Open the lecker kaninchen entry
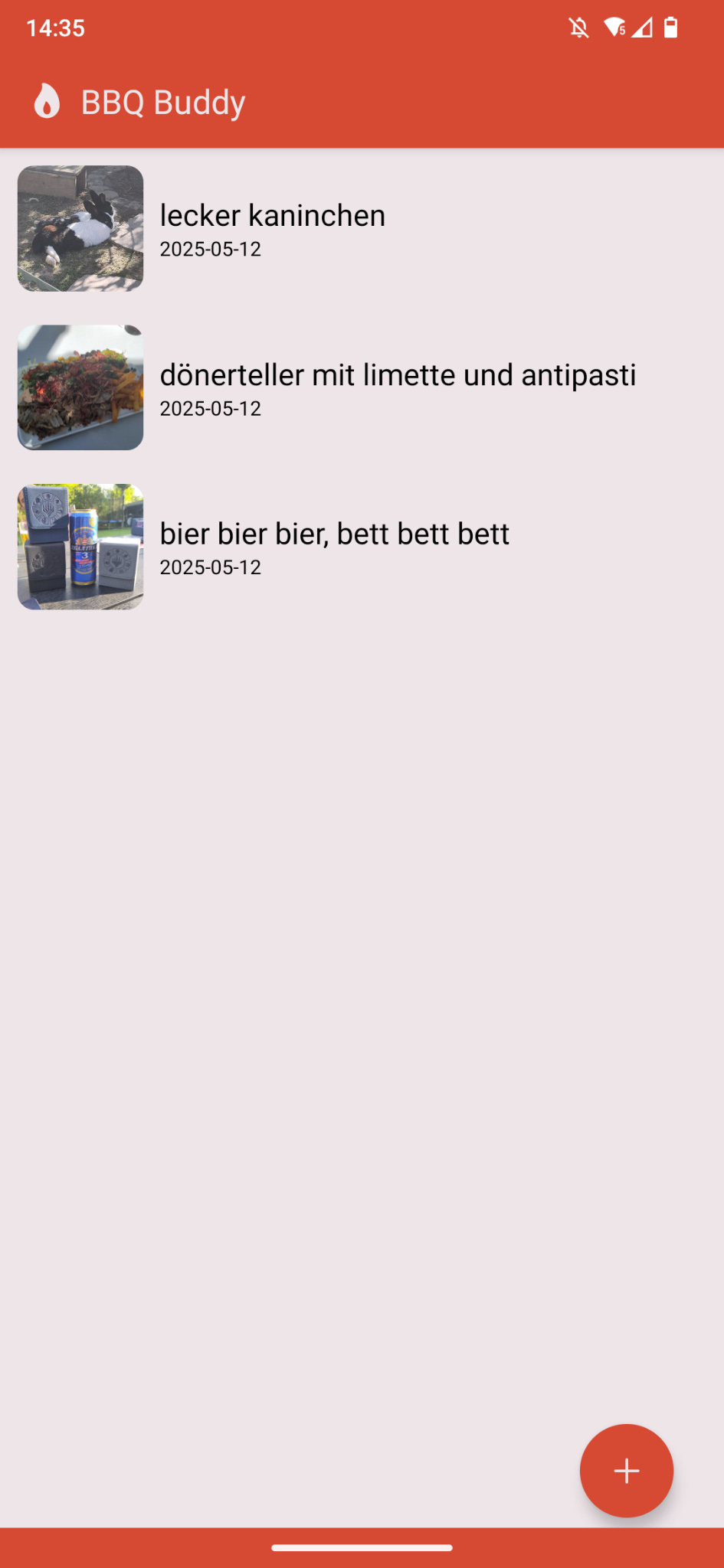 coord(362,228)
